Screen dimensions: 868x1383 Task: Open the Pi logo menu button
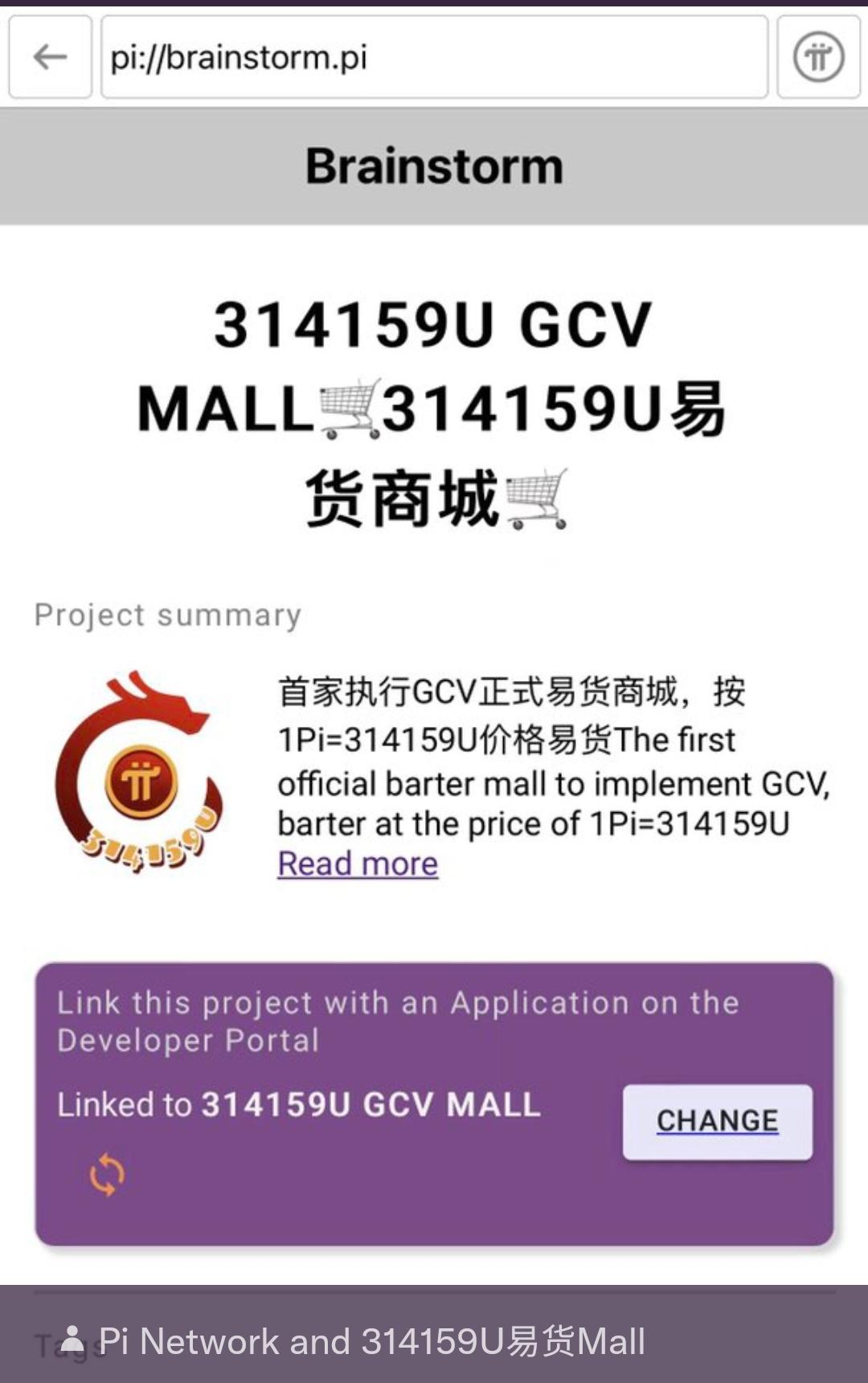818,57
